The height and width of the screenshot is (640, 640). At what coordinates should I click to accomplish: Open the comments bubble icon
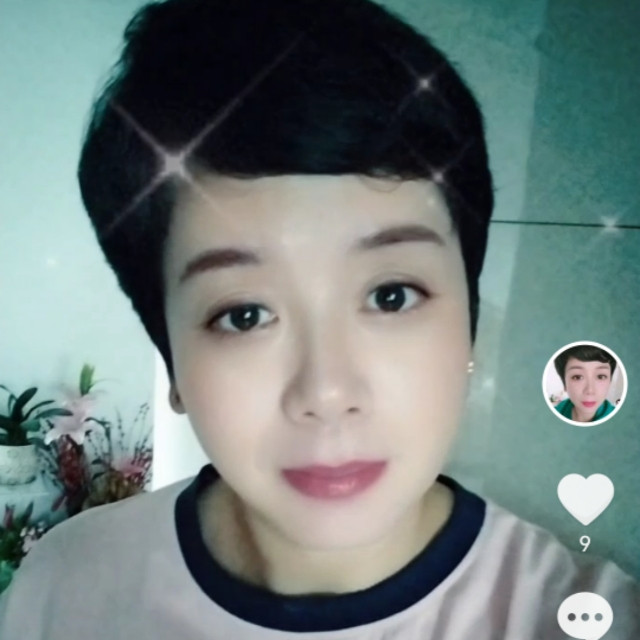[x=585, y=617]
